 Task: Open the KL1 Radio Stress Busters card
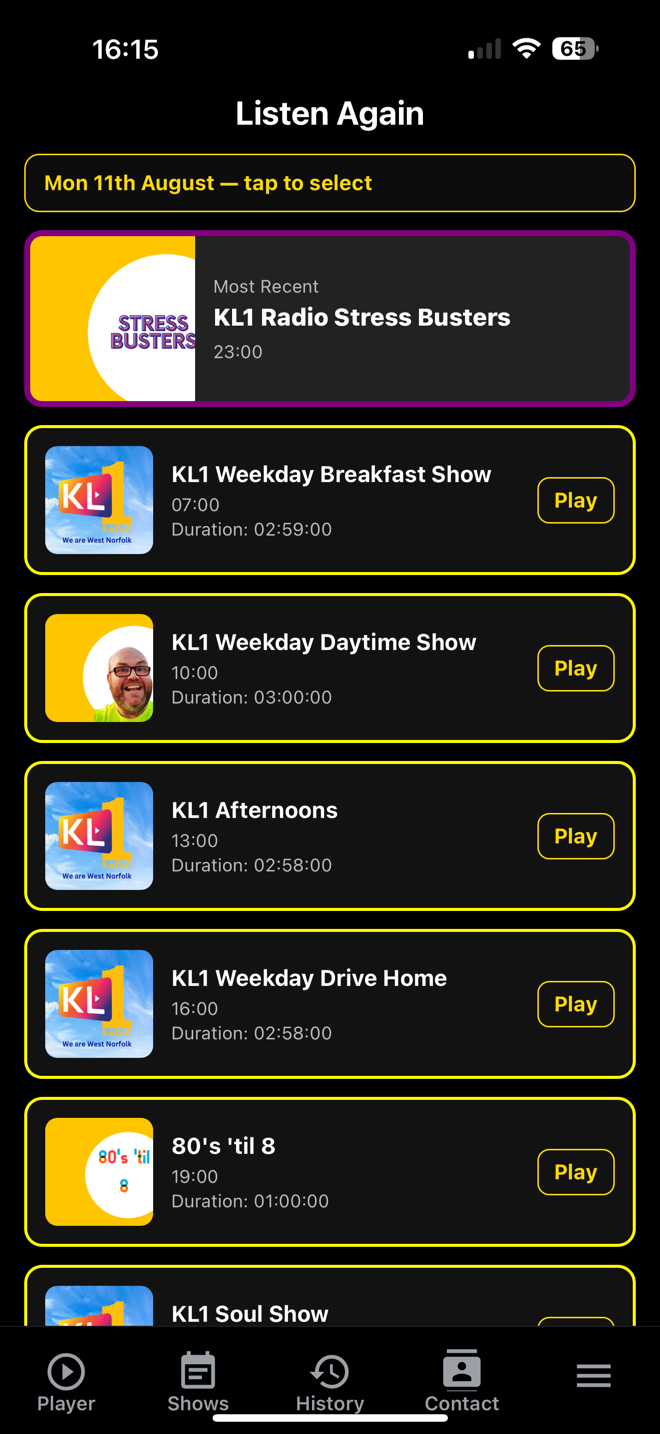pyautogui.click(x=330, y=318)
